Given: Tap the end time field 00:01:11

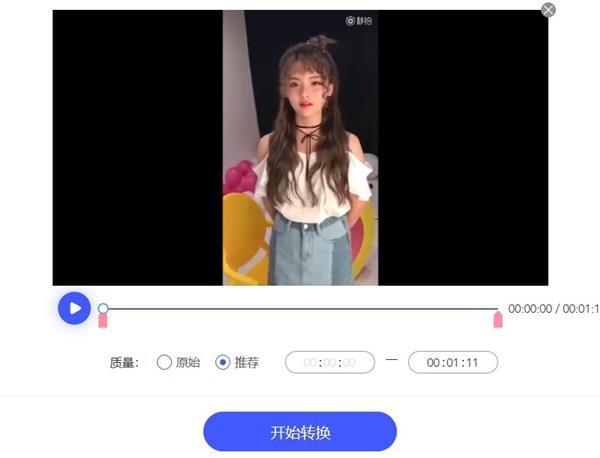Looking at the screenshot, I should [452, 362].
